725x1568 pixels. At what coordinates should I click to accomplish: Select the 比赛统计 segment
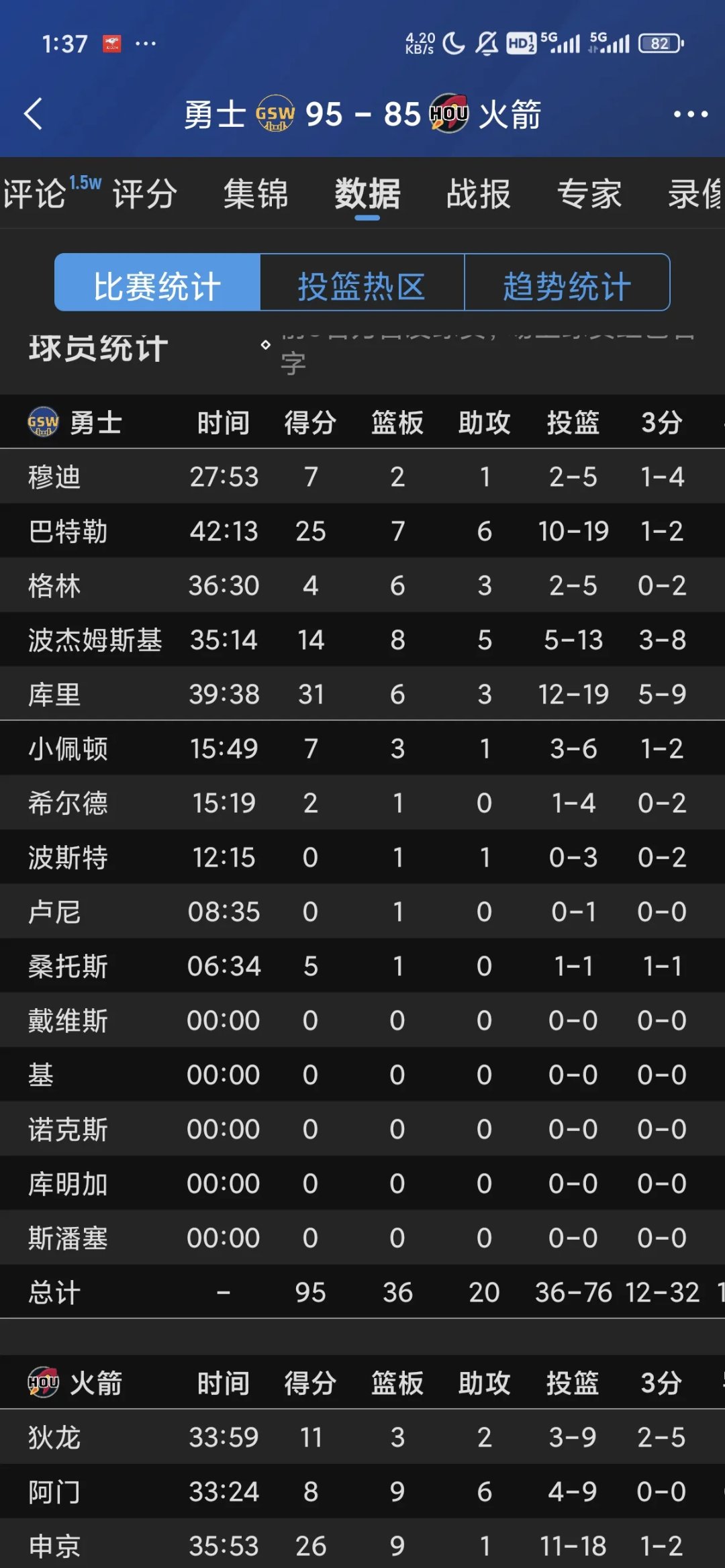point(159,284)
